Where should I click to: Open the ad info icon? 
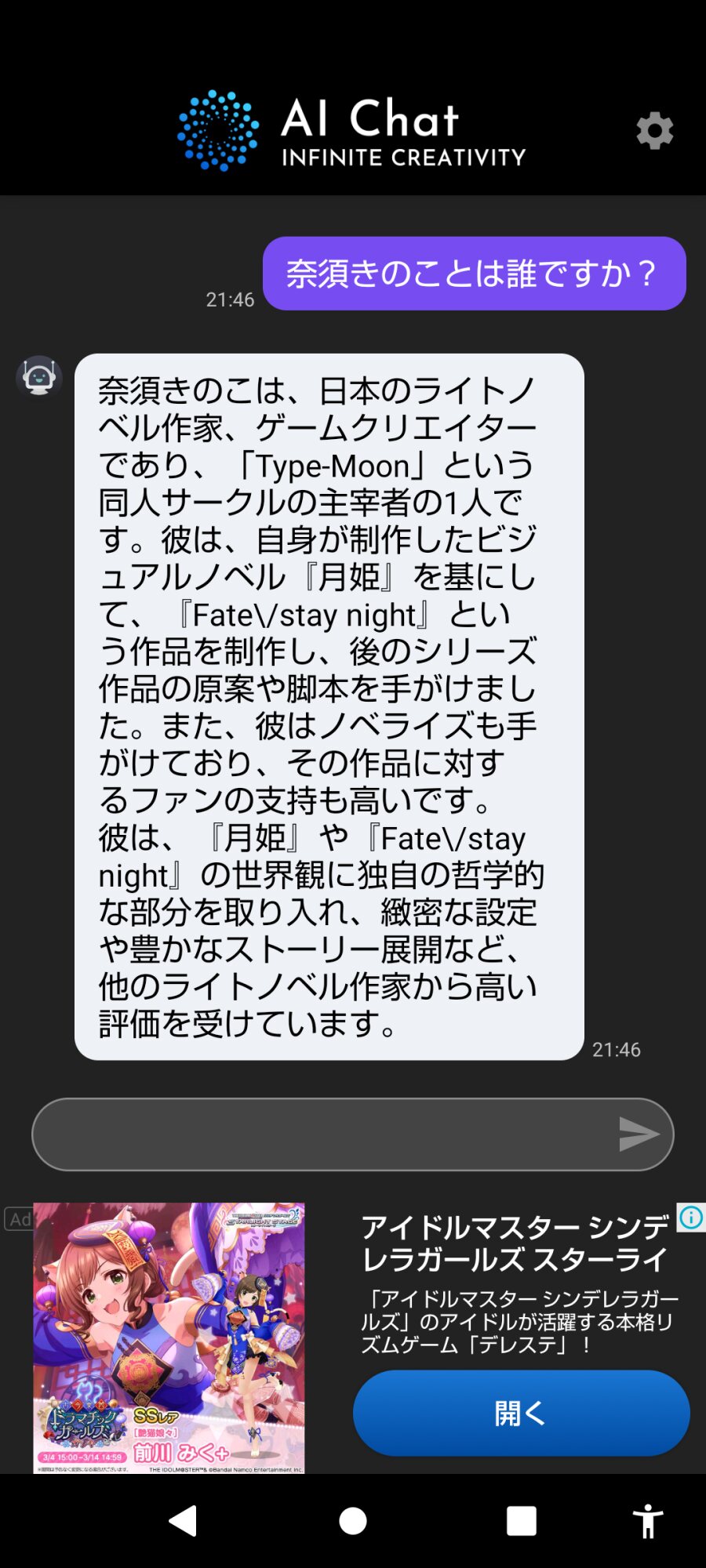[691, 1218]
